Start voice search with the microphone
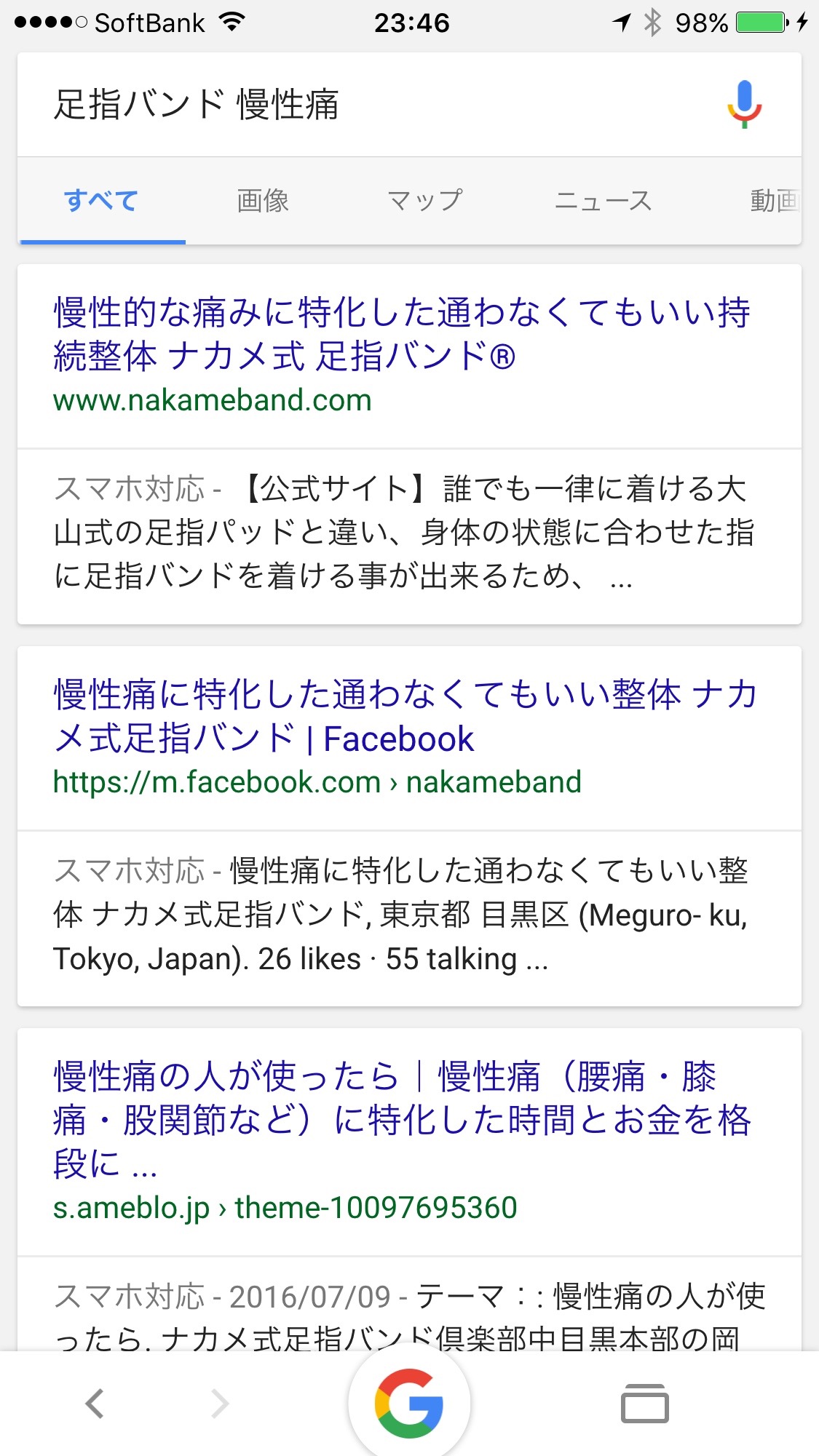Screen dimensions: 819x1456 point(743,104)
